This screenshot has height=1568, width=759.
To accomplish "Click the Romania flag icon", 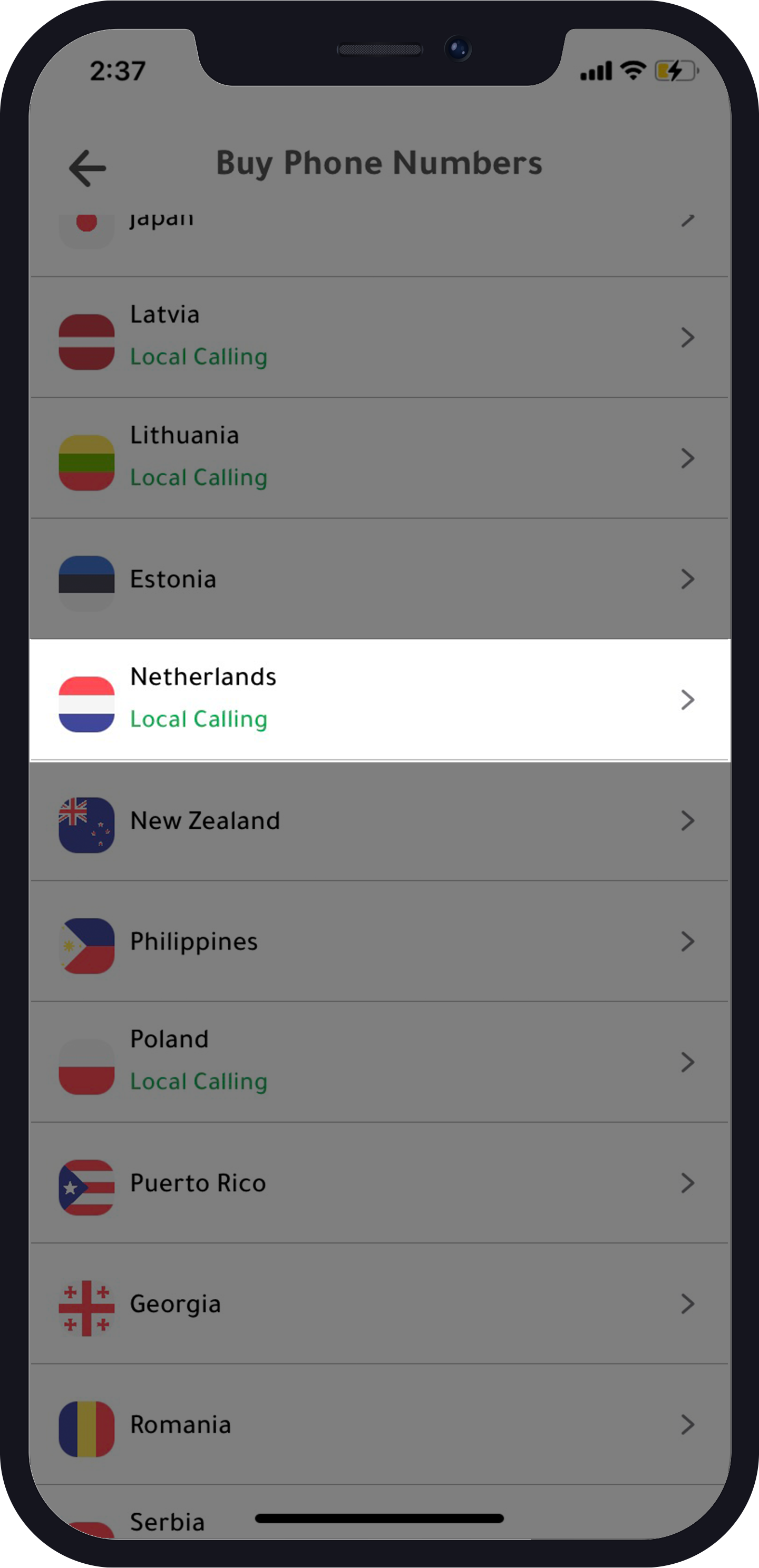I will (86, 1424).
